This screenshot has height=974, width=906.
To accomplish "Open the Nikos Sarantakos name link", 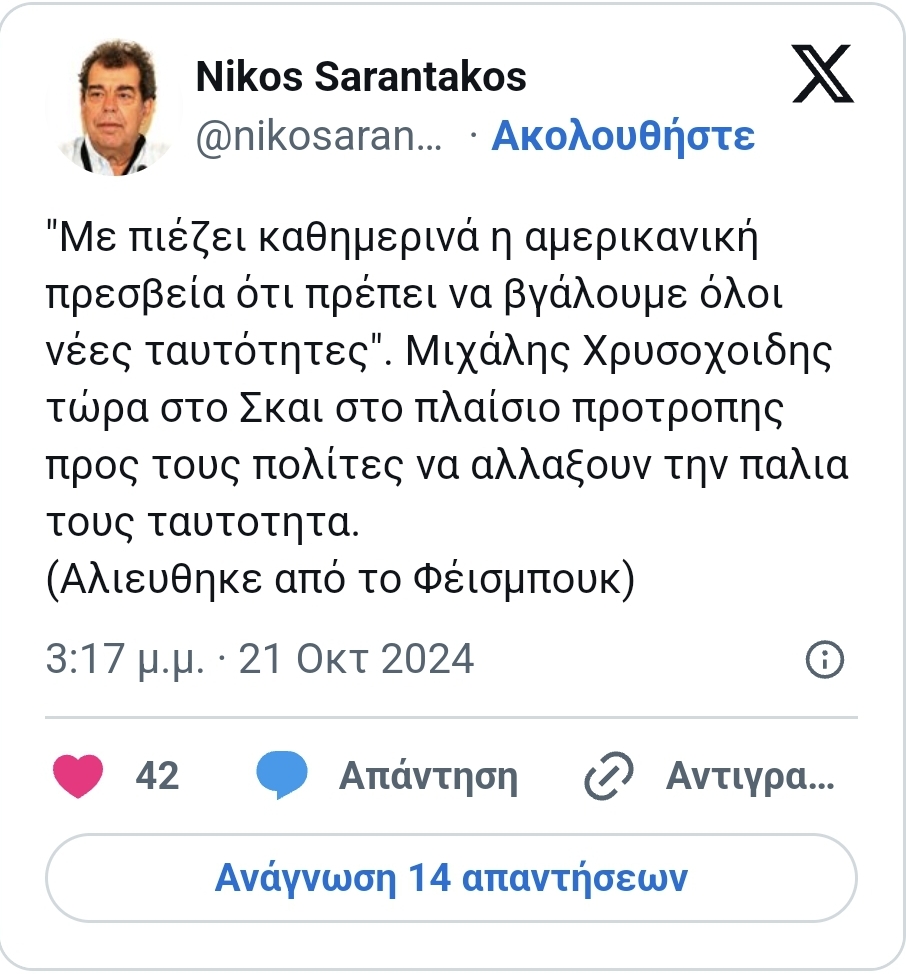I will pos(361,76).
